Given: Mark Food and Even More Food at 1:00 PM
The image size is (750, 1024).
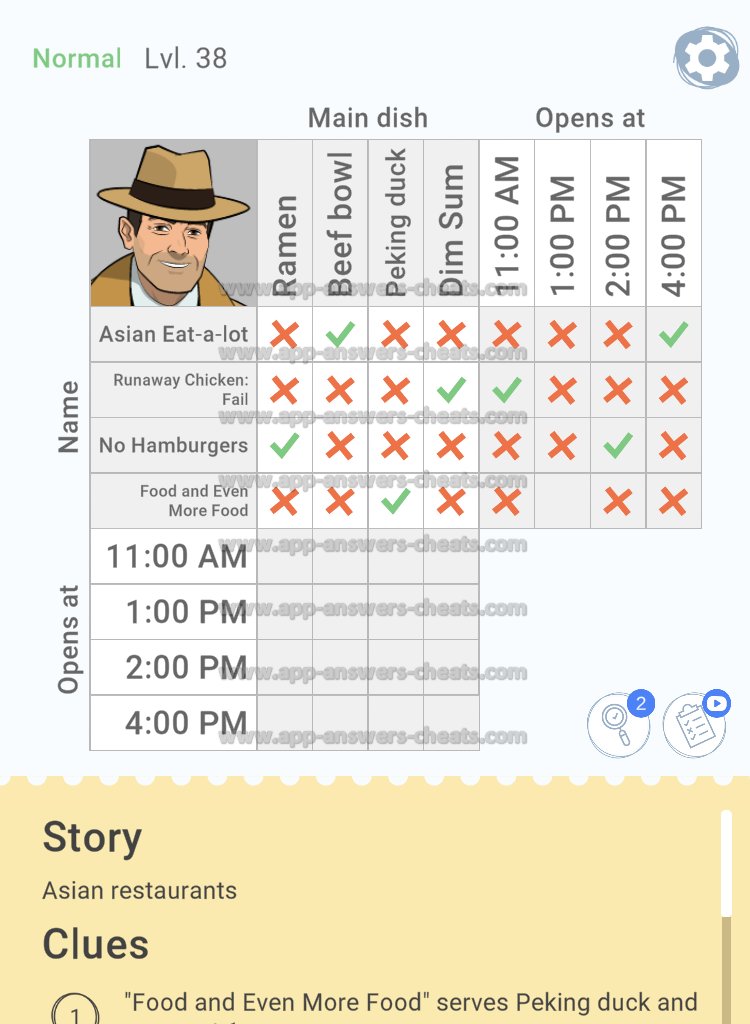Looking at the screenshot, I should 562,501.
